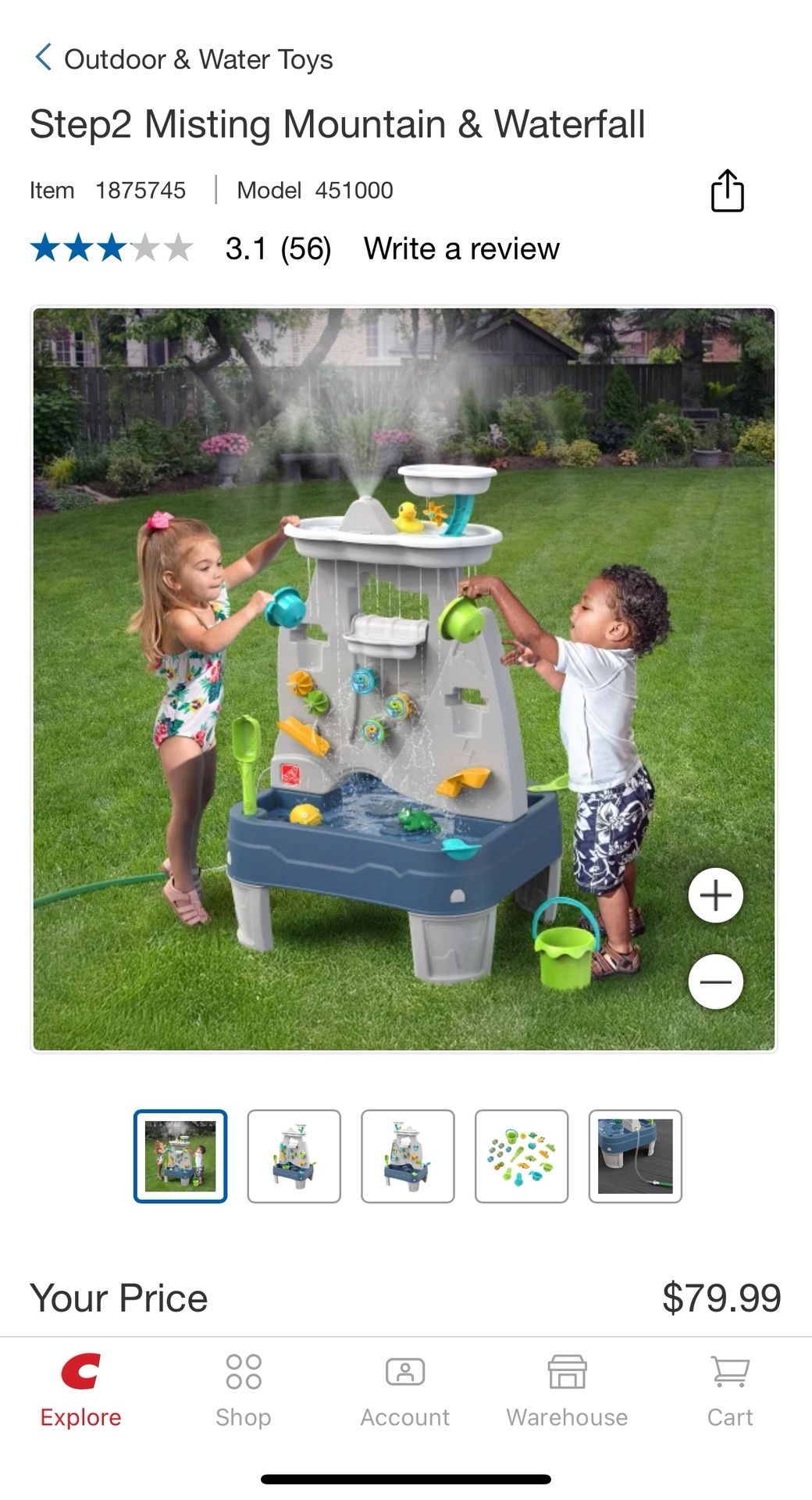View the third product thumbnail
Image resolution: width=812 pixels, height=1500 pixels.
point(408,1156)
